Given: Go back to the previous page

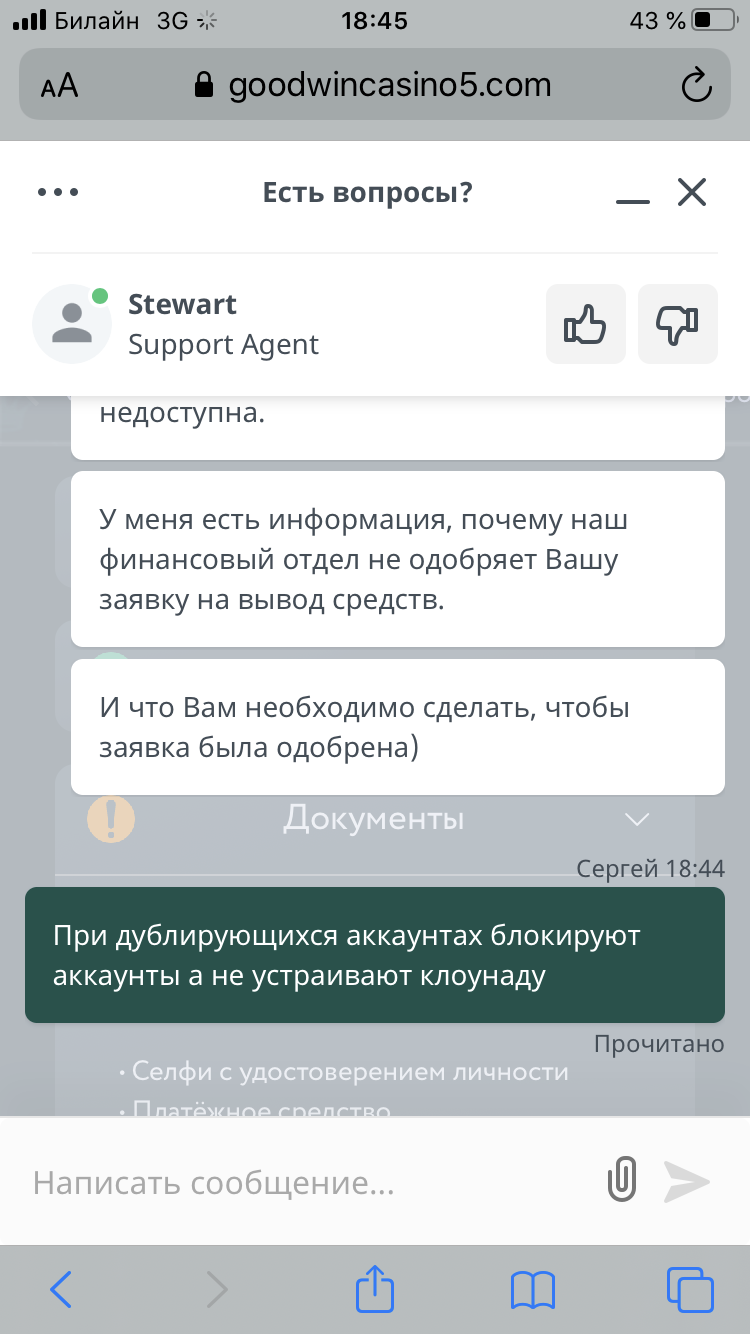Looking at the screenshot, I should pyautogui.click(x=61, y=1289).
